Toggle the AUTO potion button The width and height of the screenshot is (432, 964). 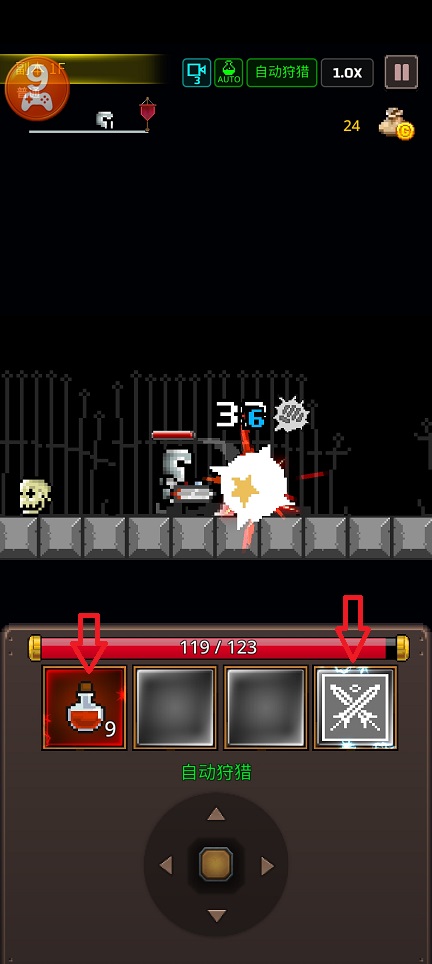(x=229, y=73)
